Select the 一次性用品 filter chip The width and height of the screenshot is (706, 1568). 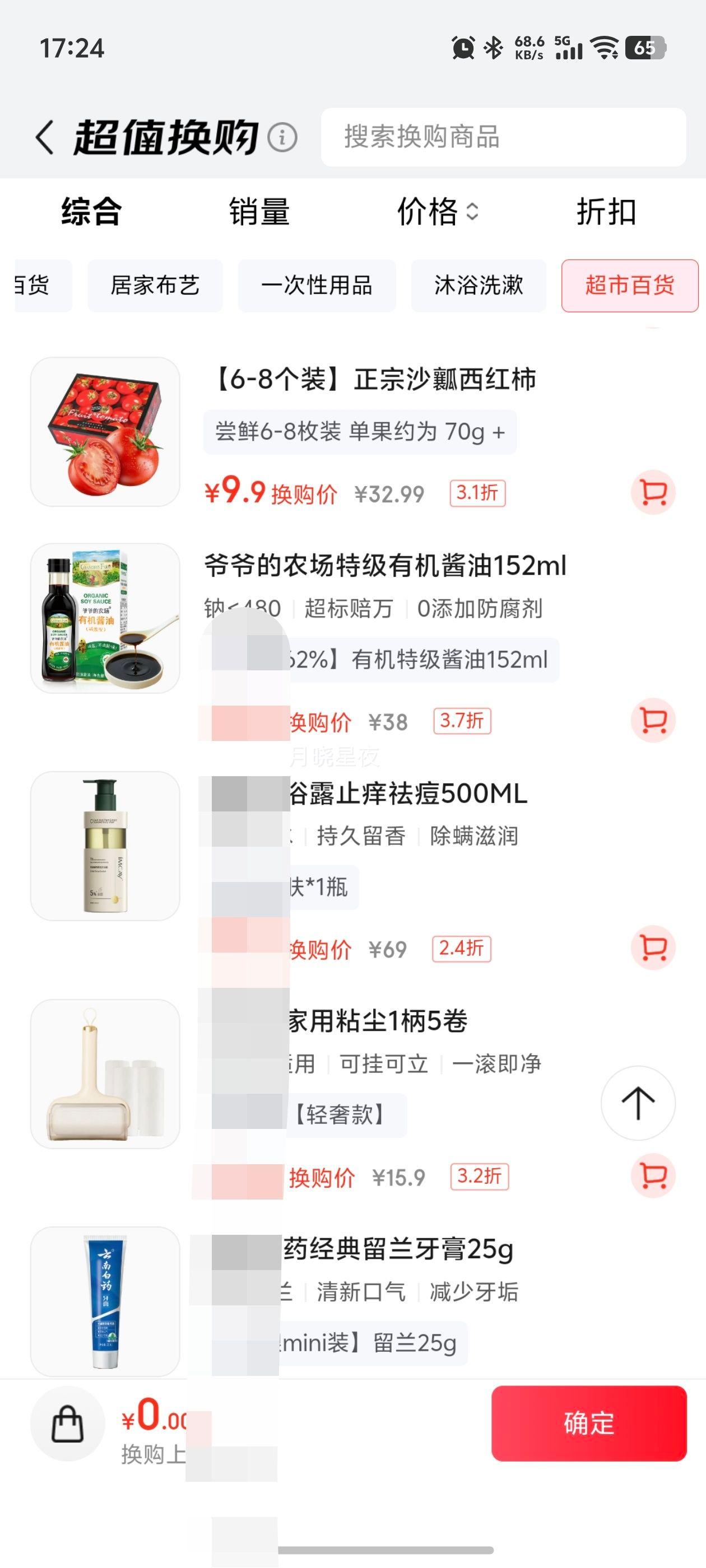coord(317,286)
